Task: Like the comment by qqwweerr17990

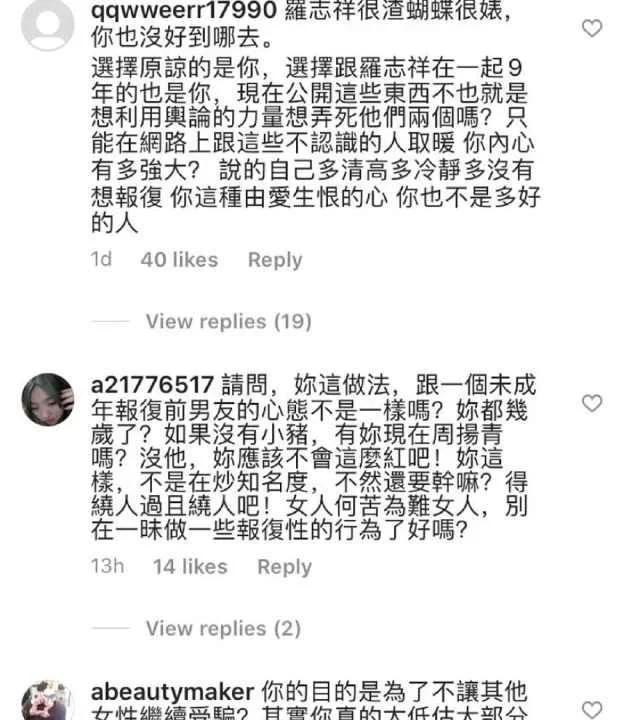Action: click(592, 28)
